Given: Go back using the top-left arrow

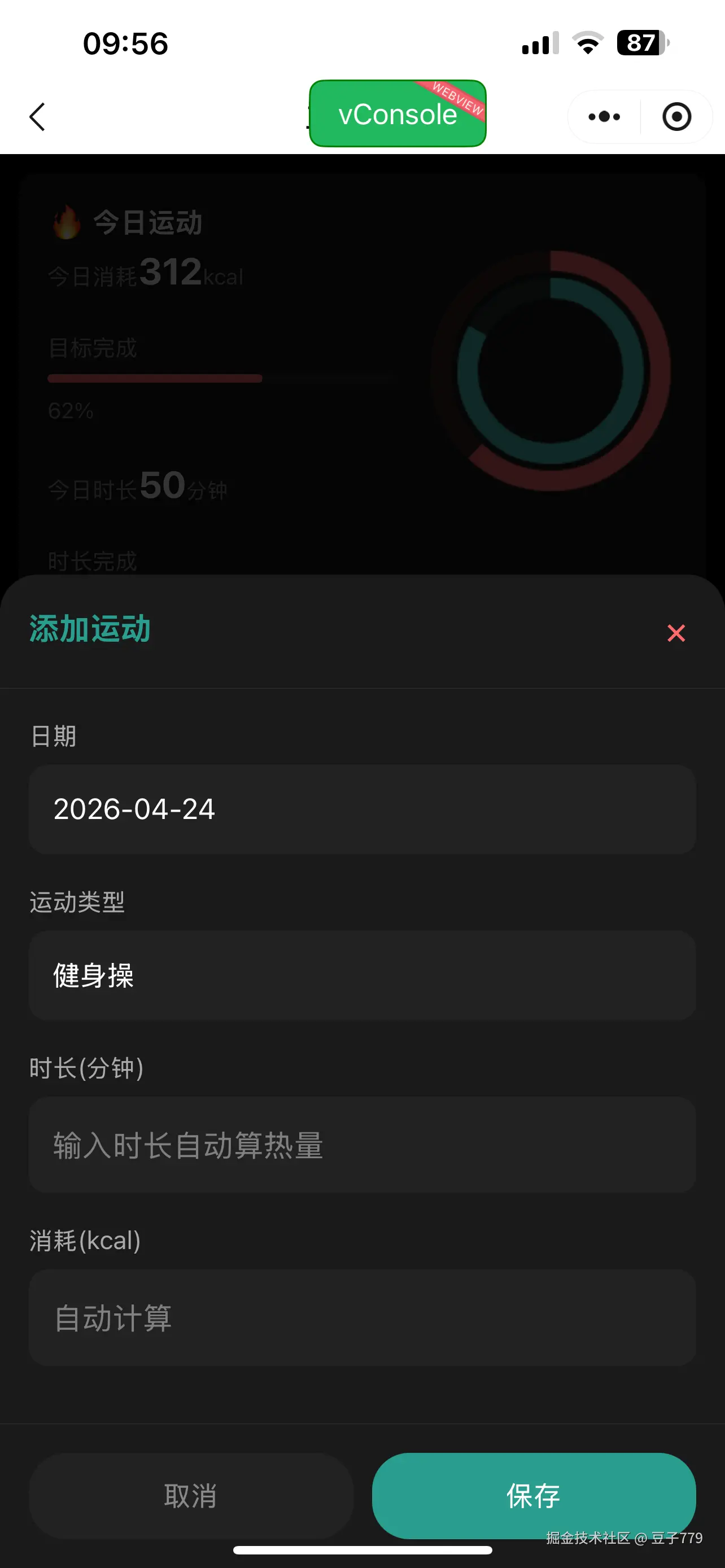Looking at the screenshot, I should (37, 116).
